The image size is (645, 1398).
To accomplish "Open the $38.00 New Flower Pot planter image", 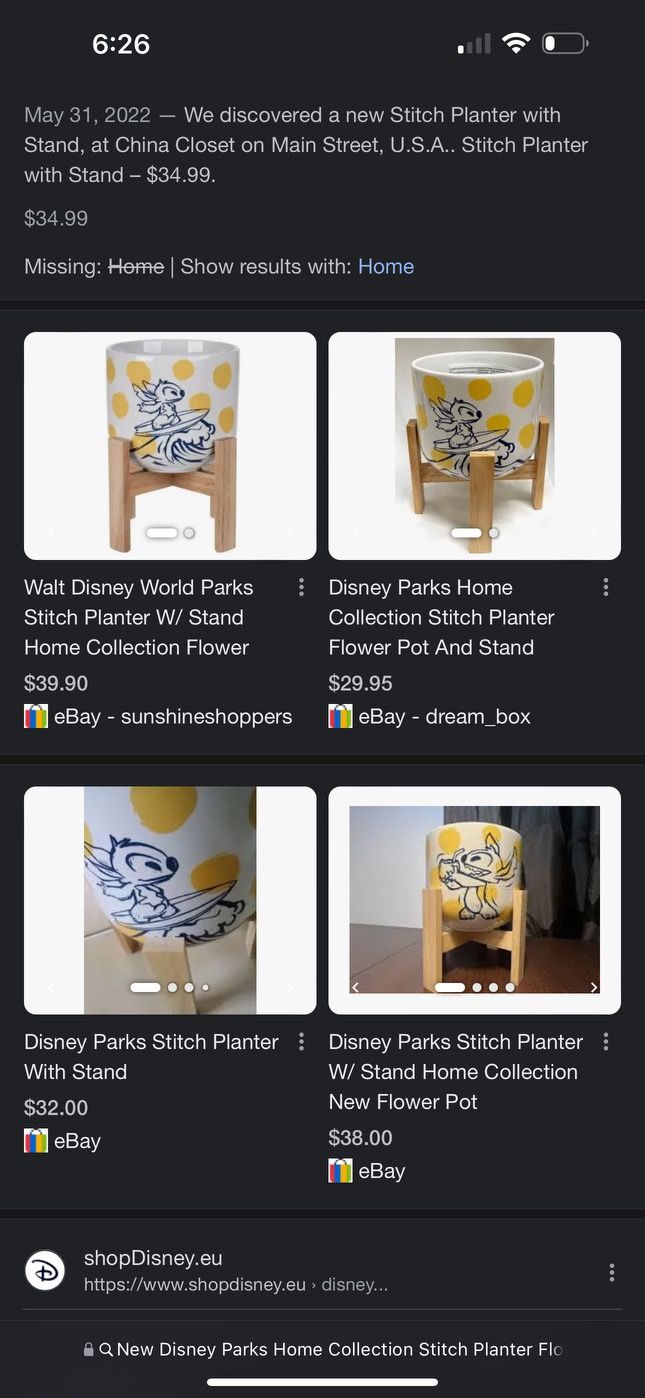I will click(x=474, y=899).
